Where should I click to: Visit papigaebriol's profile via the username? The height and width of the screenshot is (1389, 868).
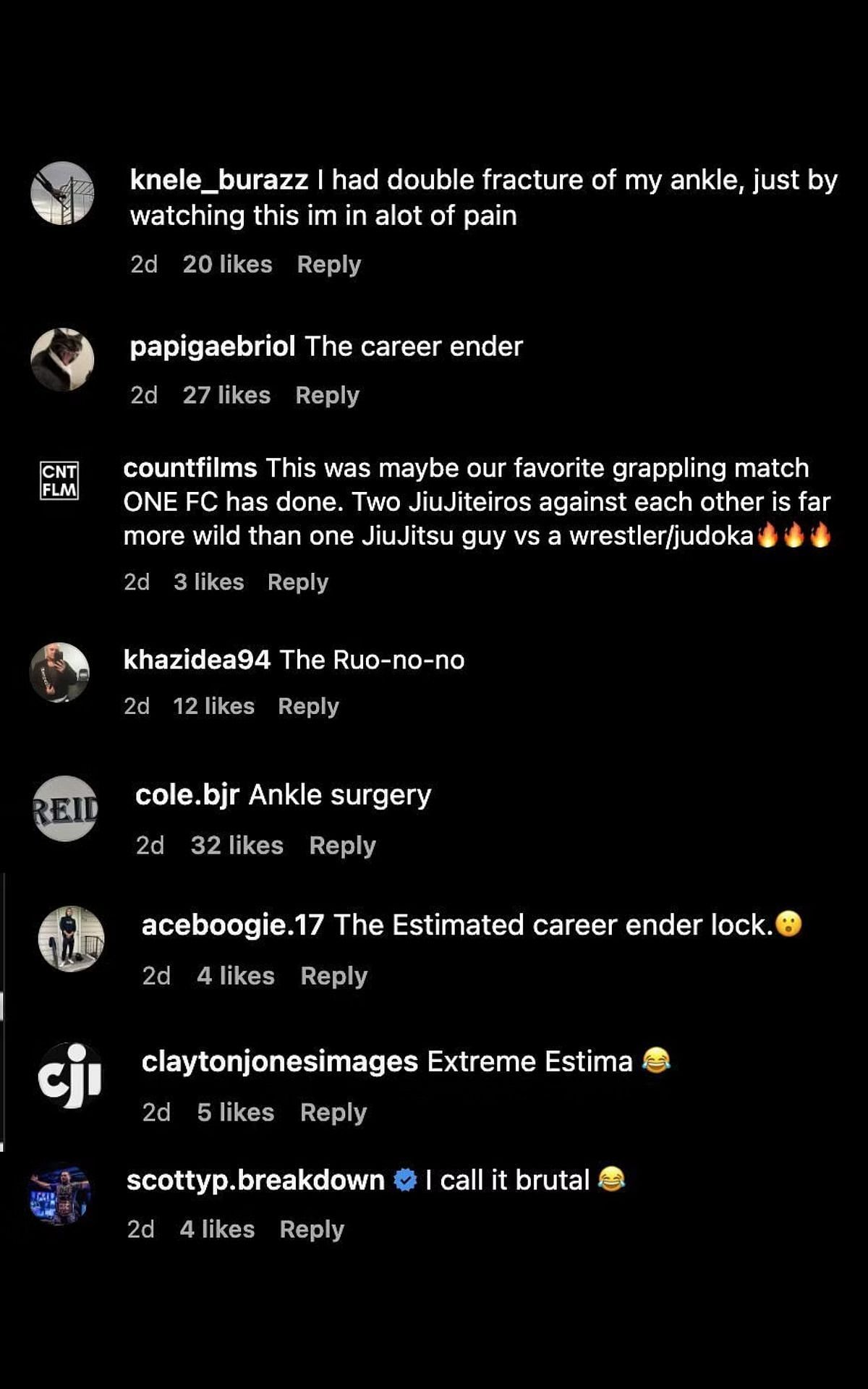click(x=212, y=347)
